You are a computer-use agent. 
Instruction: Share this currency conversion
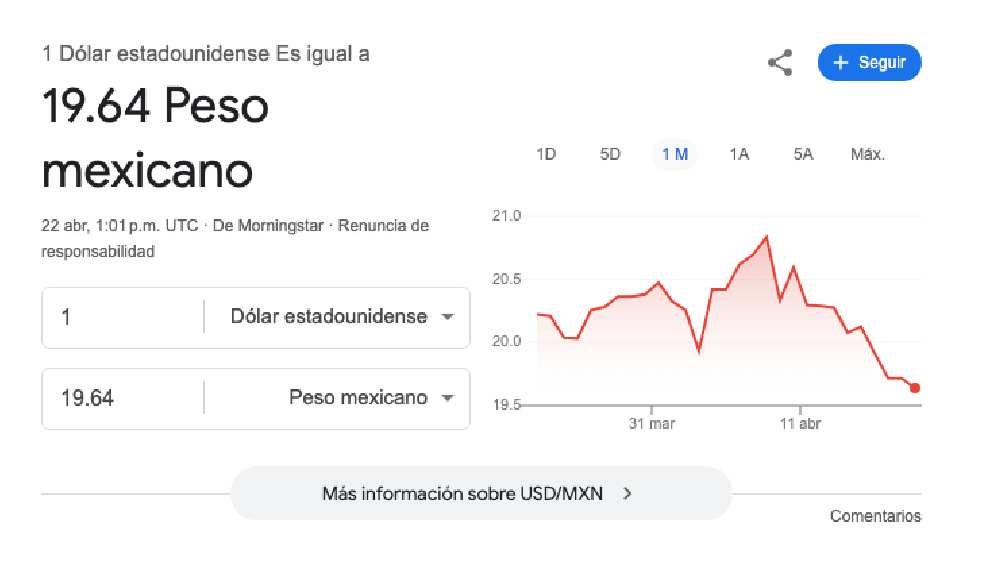click(780, 63)
